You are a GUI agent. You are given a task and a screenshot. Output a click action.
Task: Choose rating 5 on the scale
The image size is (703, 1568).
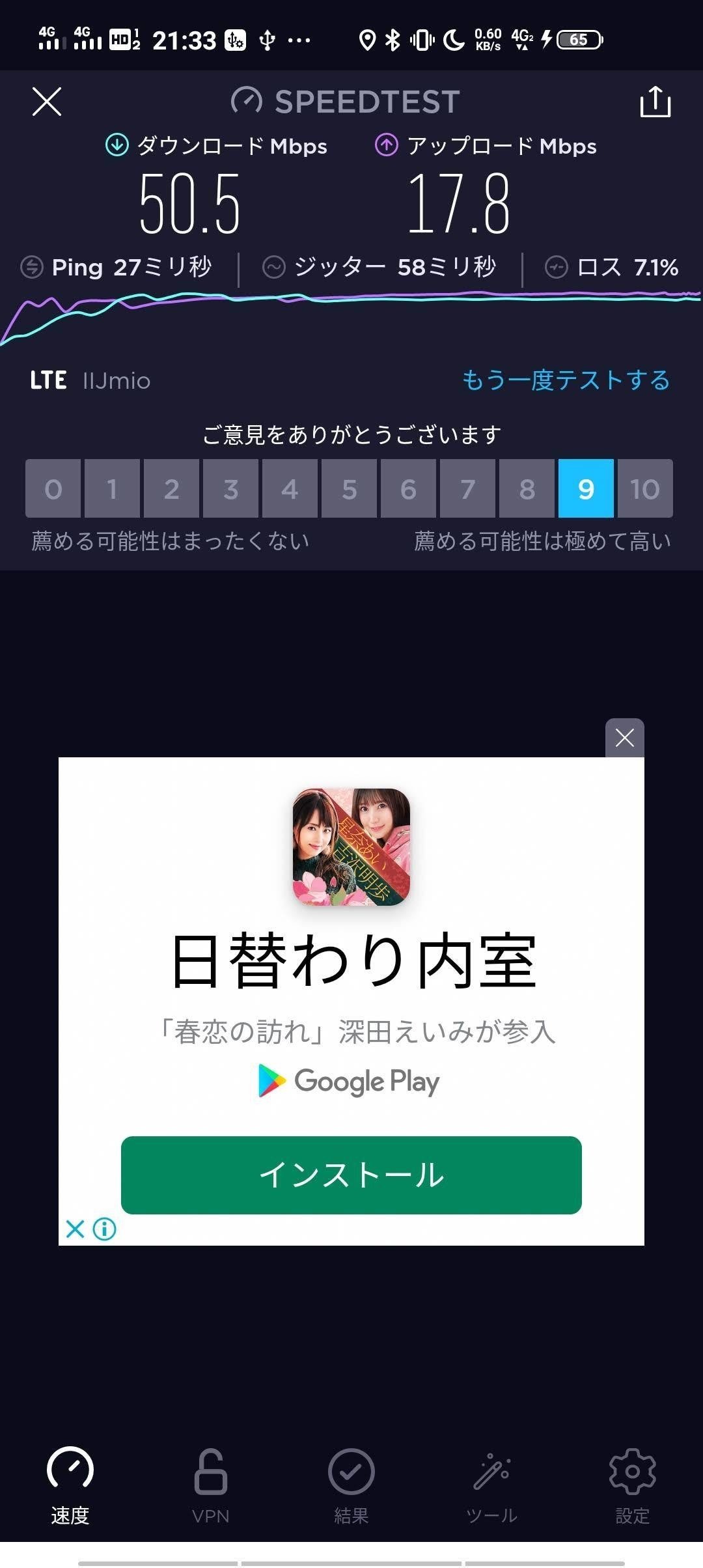pos(350,488)
